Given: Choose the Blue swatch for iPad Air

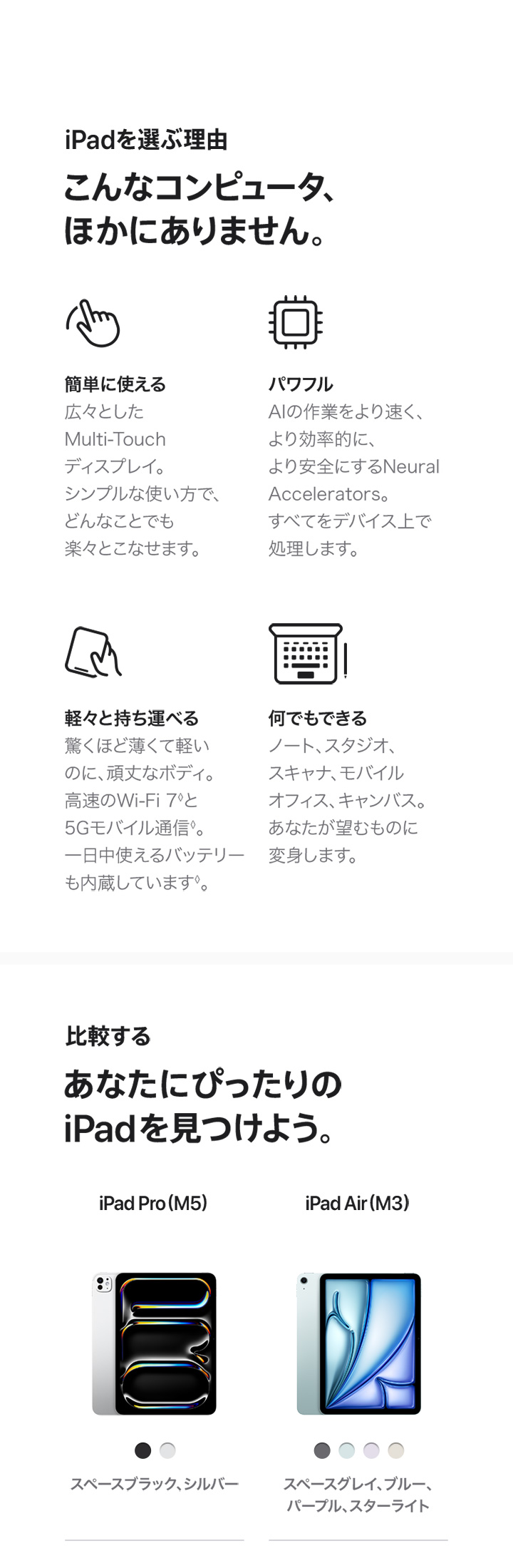Looking at the screenshot, I should 347,1450.
